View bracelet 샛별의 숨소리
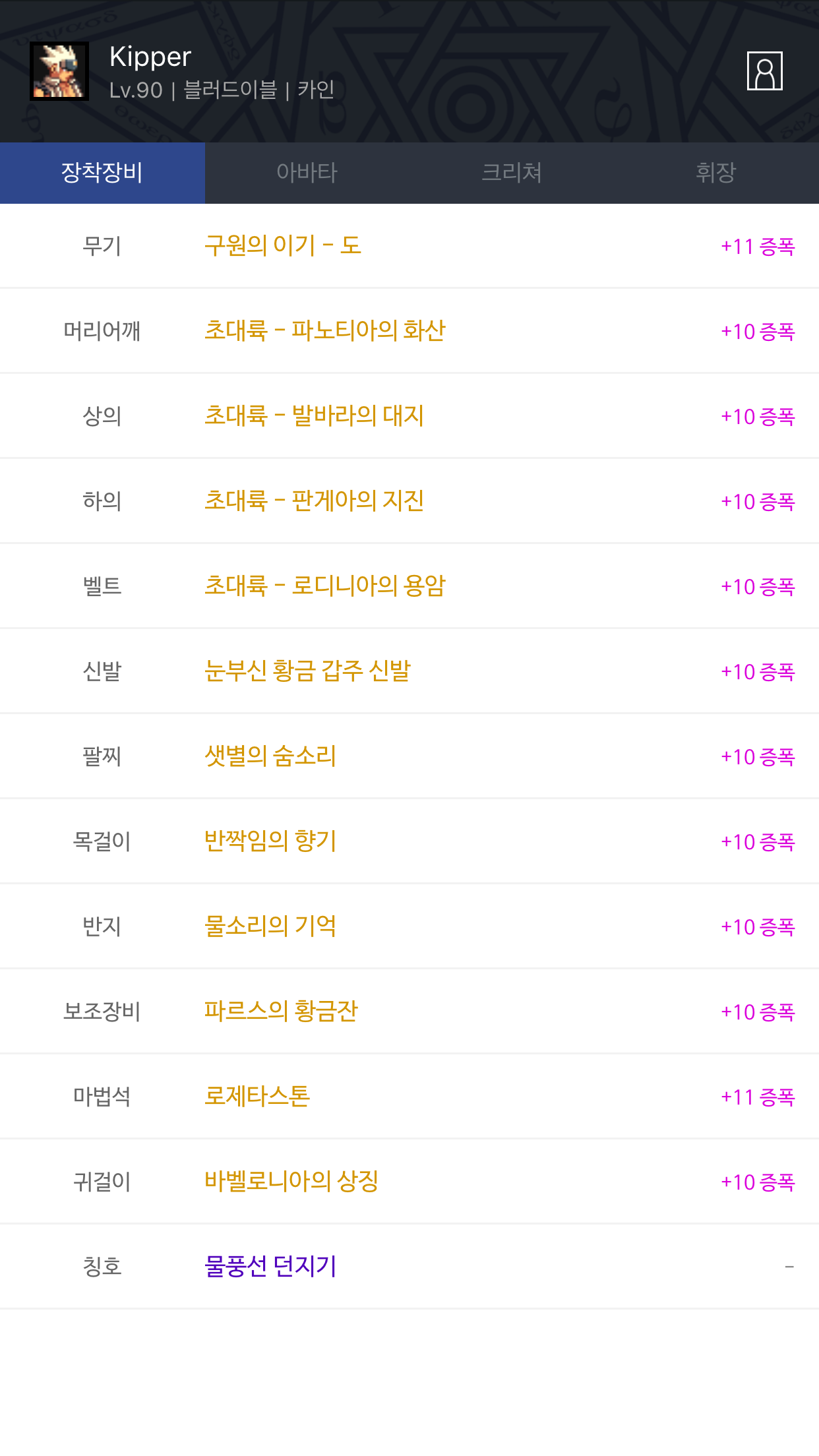The image size is (819, 1456). coord(270,756)
